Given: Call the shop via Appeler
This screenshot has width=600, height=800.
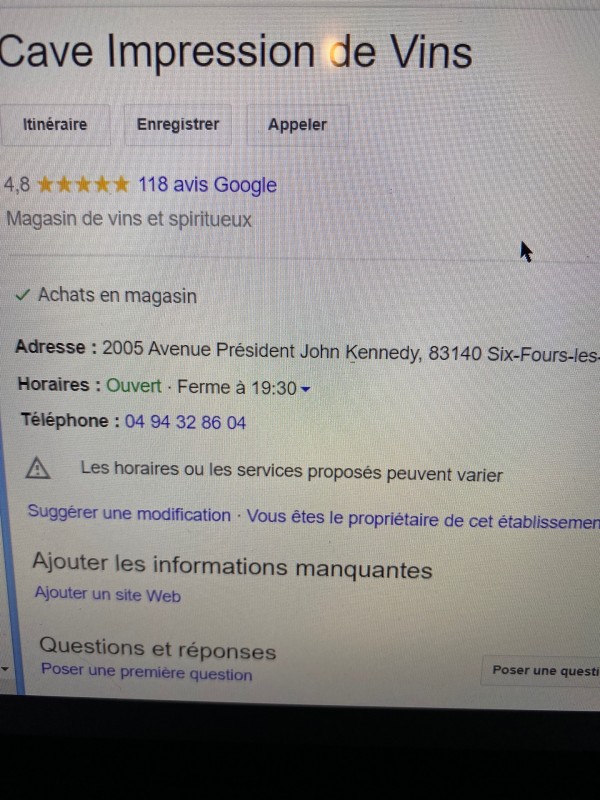Looking at the screenshot, I should pyautogui.click(x=297, y=125).
